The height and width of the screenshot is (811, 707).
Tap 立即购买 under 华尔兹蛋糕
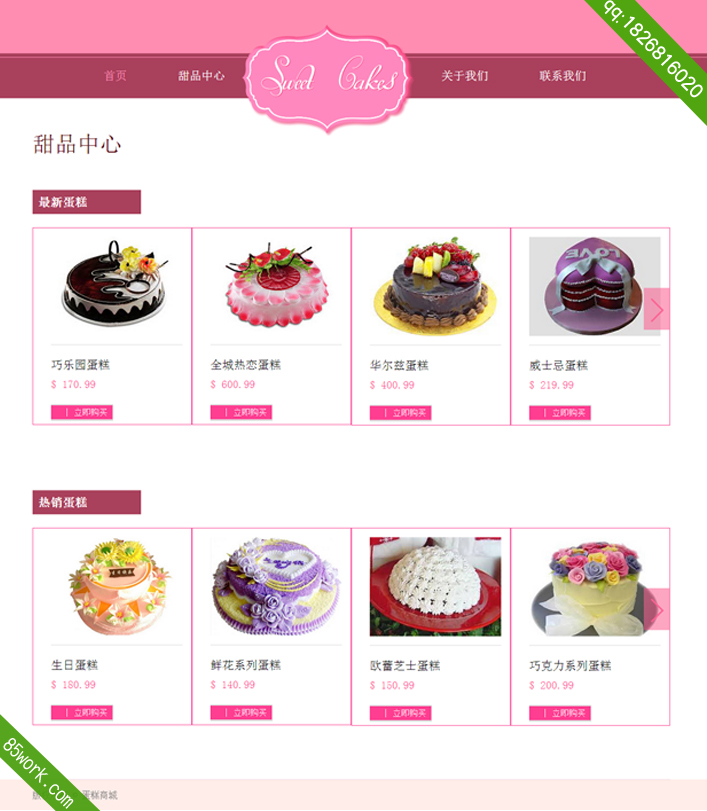[400, 412]
